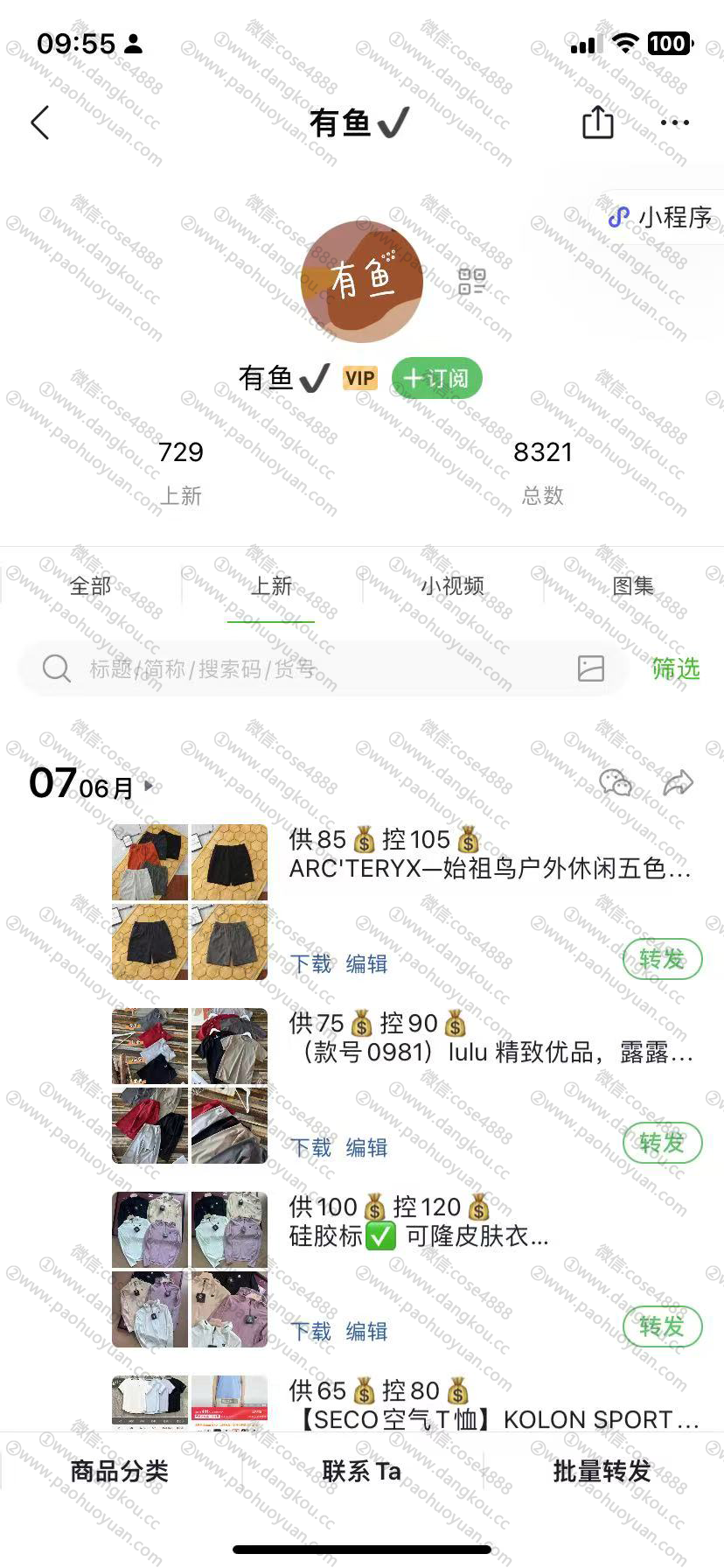Go back using the top-left arrow
This screenshot has width=724, height=1568.
(x=40, y=123)
